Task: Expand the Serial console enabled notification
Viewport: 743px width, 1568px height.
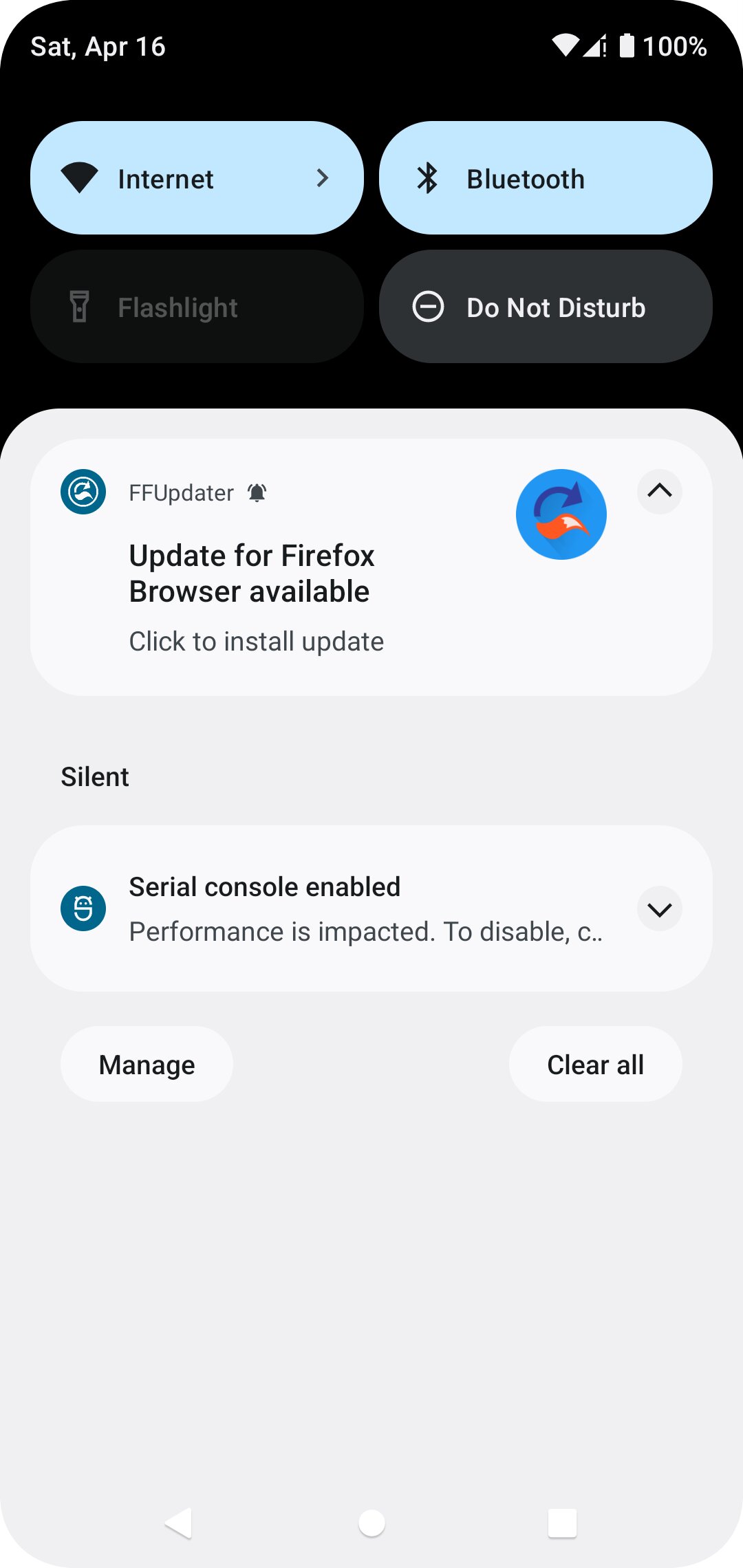Action: pos(659,909)
